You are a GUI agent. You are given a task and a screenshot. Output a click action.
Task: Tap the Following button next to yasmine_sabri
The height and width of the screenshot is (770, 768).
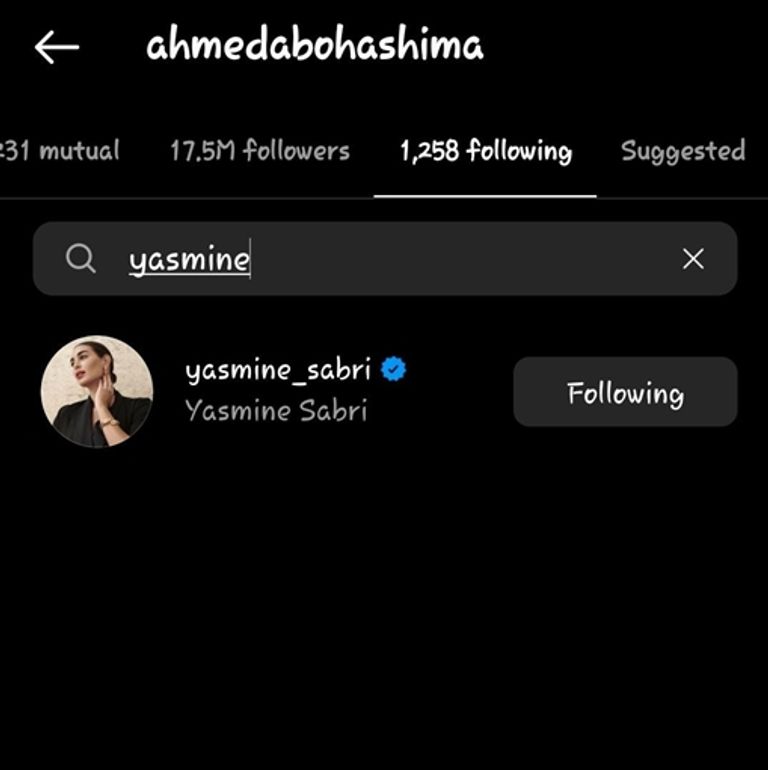pos(625,392)
